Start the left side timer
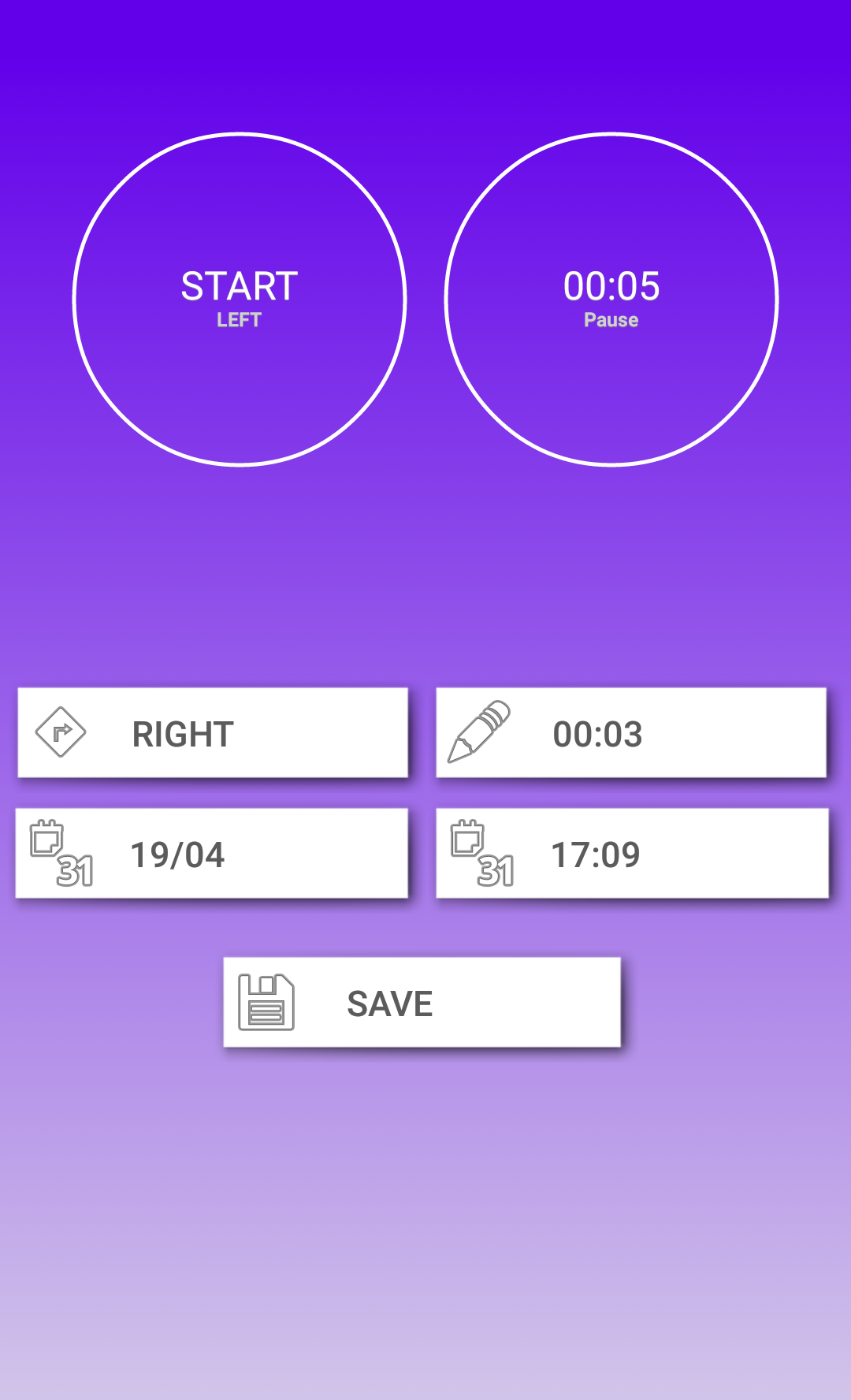This screenshot has width=851, height=1400. [240, 299]
